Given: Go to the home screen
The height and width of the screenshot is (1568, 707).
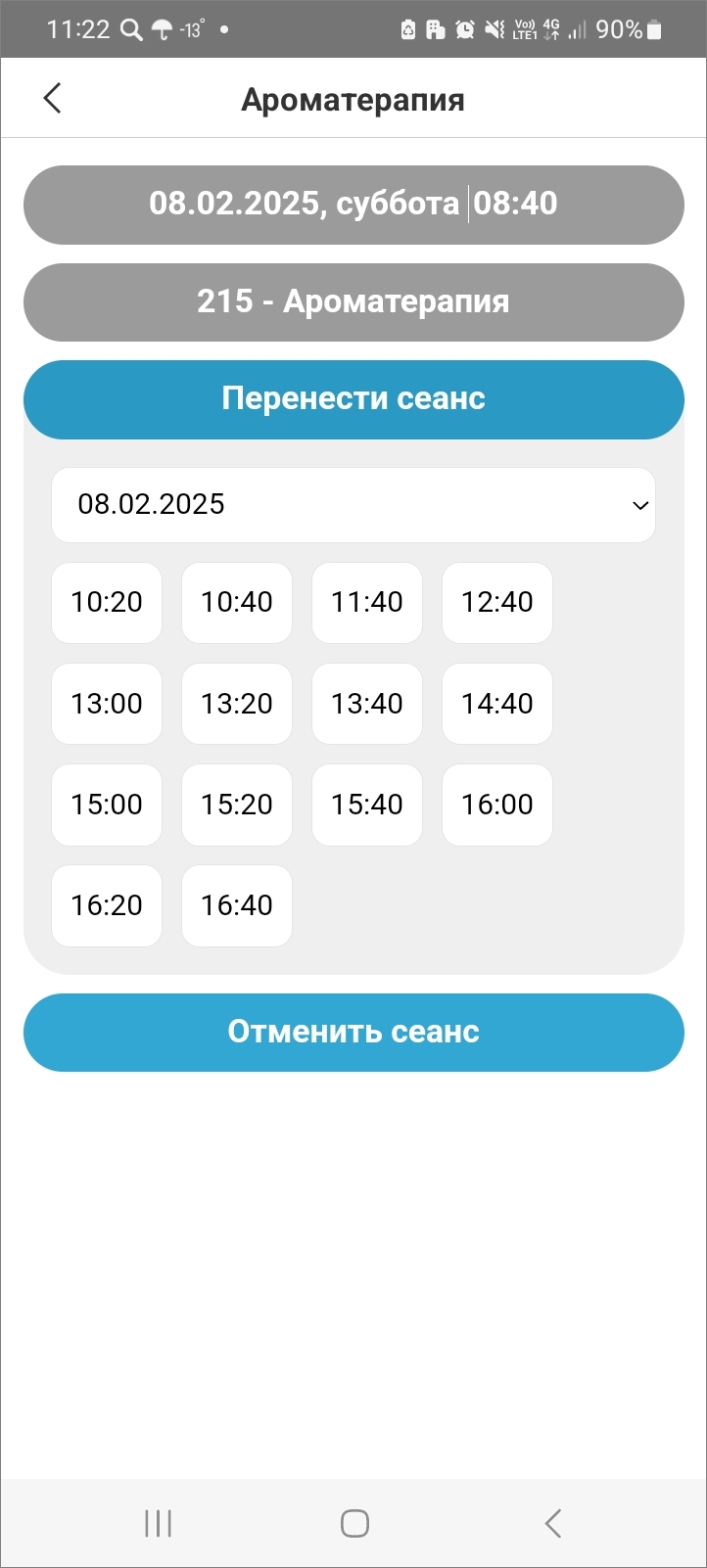Looking at the screenshot, I should coord(354,1523).
